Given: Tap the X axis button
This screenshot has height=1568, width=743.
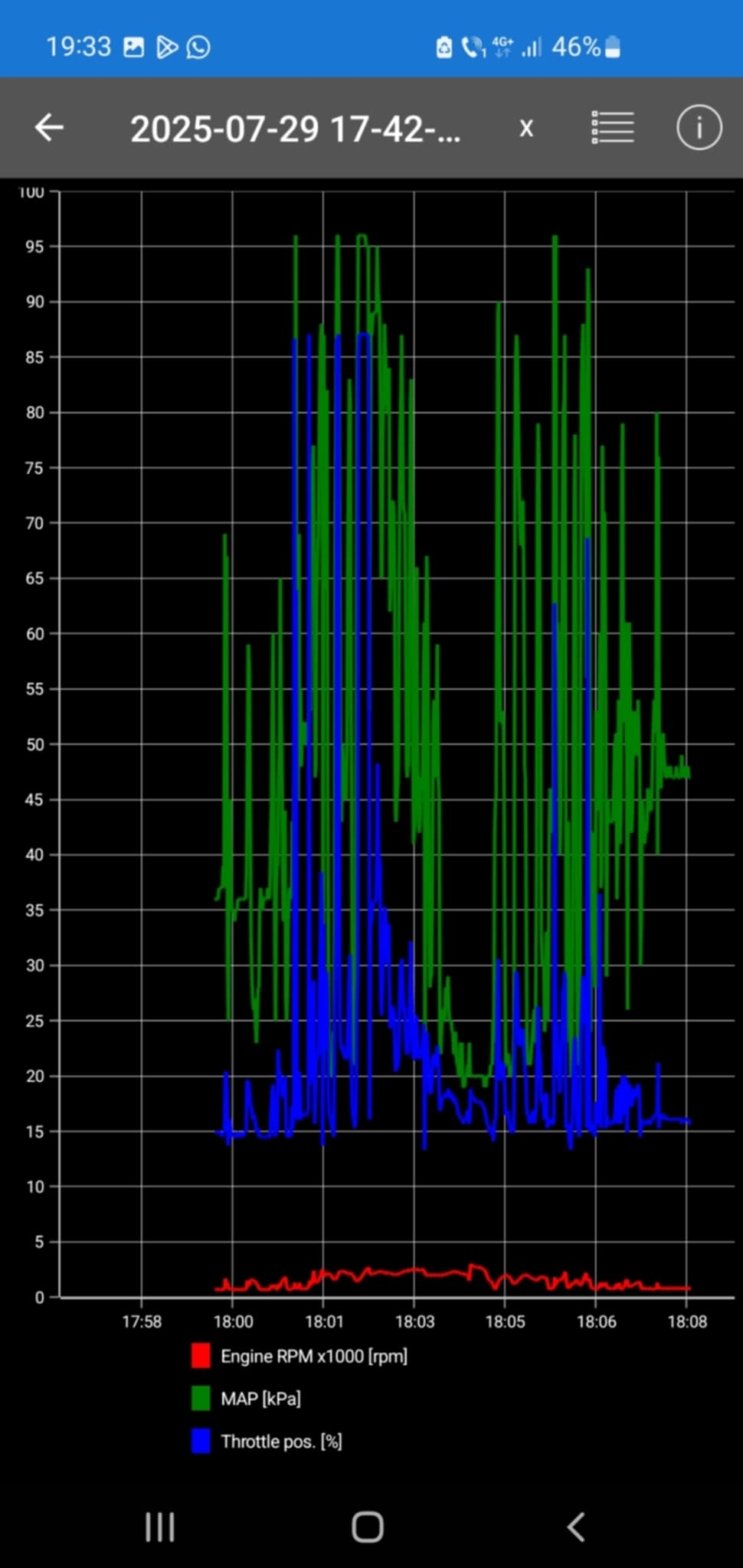Looking at the screenshot, I should pyautogui.click(x=526, y=128).
